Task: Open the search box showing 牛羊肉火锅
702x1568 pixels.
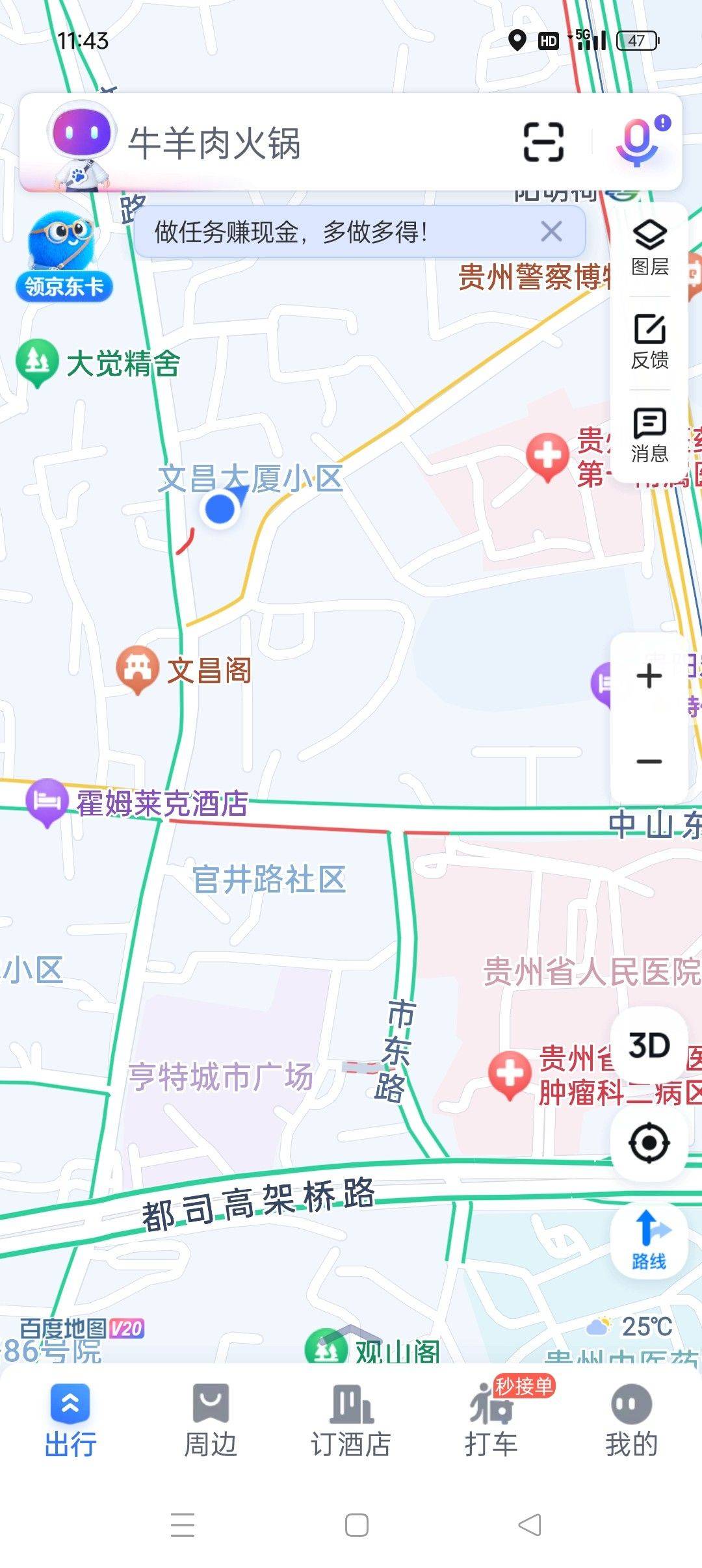Action: tap(292, 143)
